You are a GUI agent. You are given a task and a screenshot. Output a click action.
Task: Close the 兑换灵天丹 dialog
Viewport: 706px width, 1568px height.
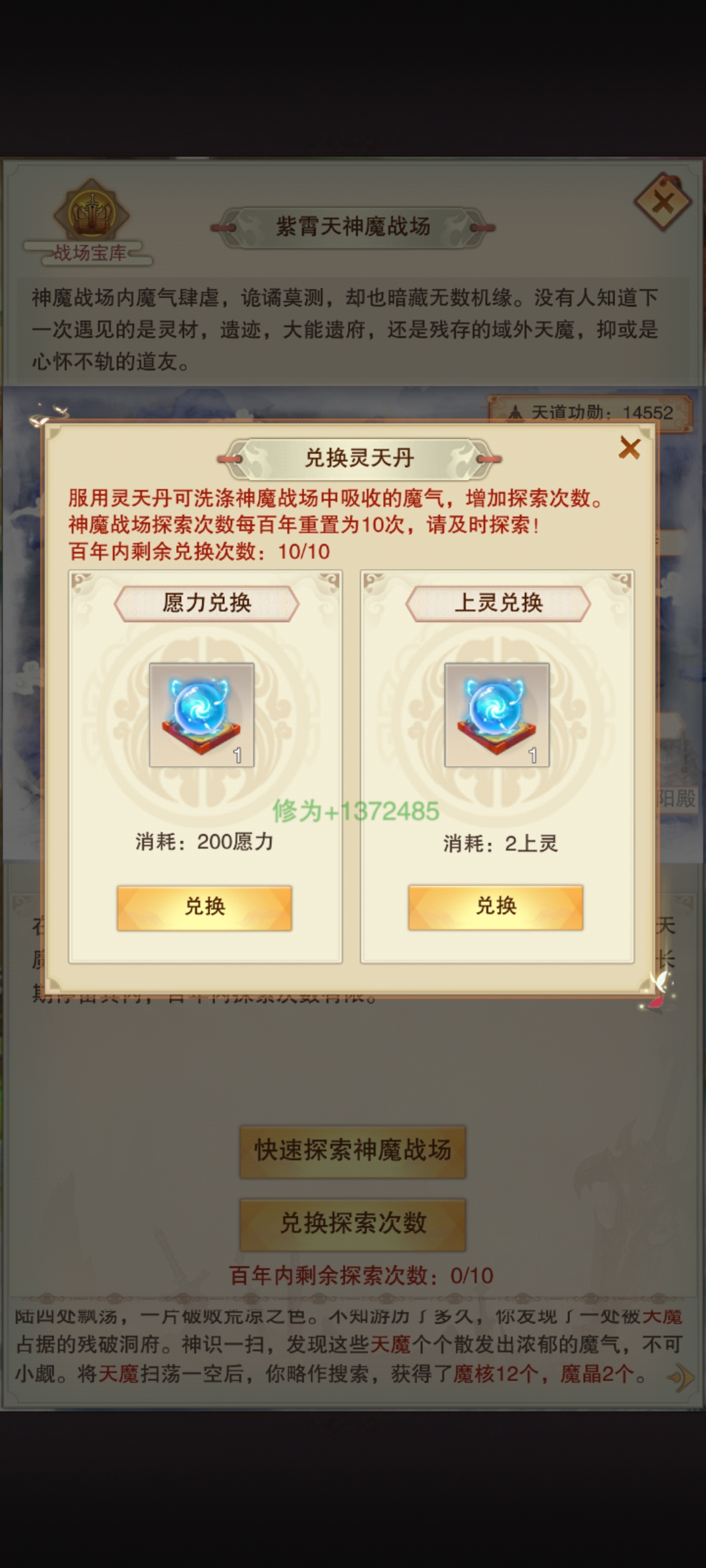pyautogui.click(x=629, y=448)
